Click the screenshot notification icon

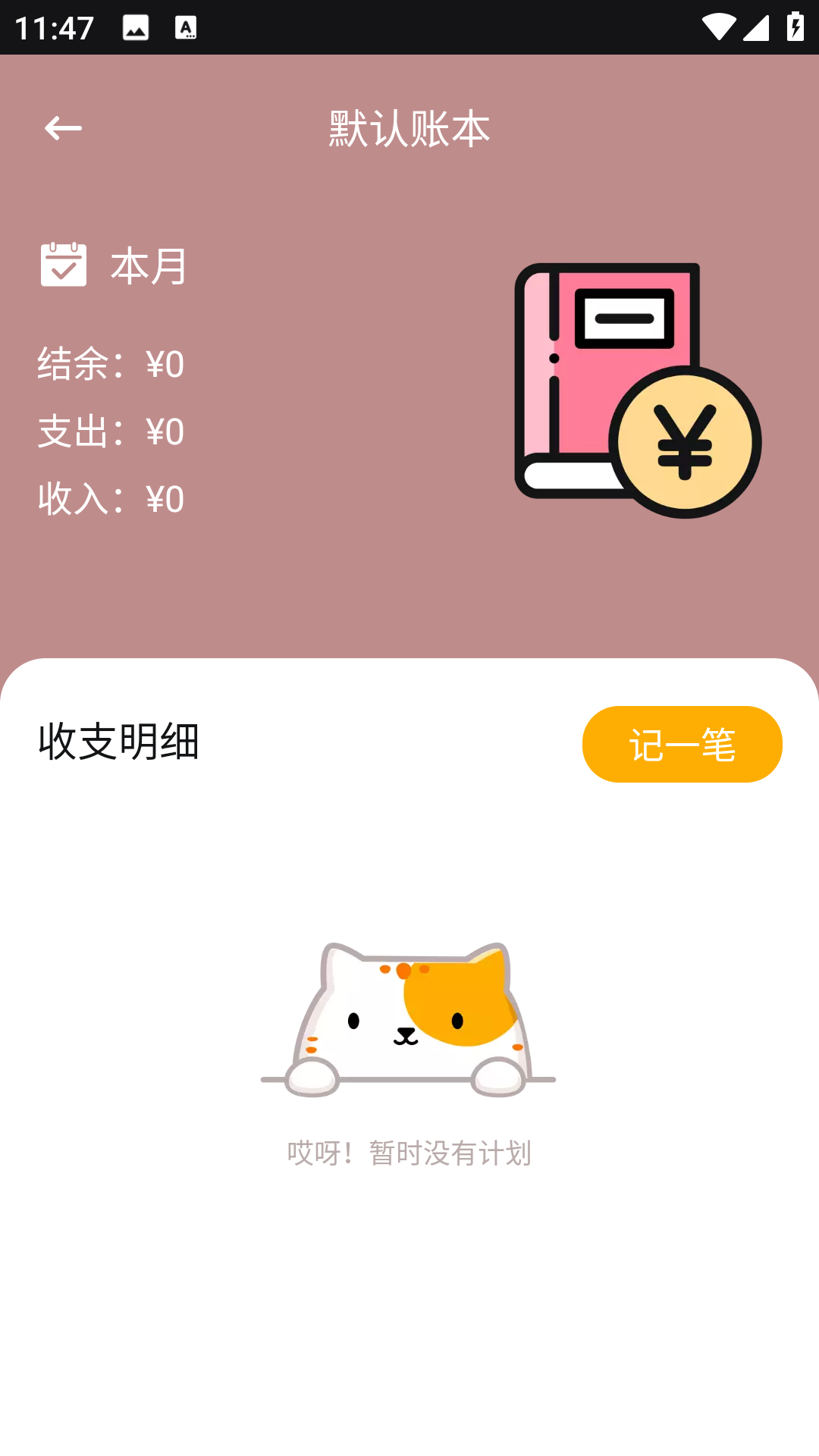pyautogui.click(x=134, y=30)
